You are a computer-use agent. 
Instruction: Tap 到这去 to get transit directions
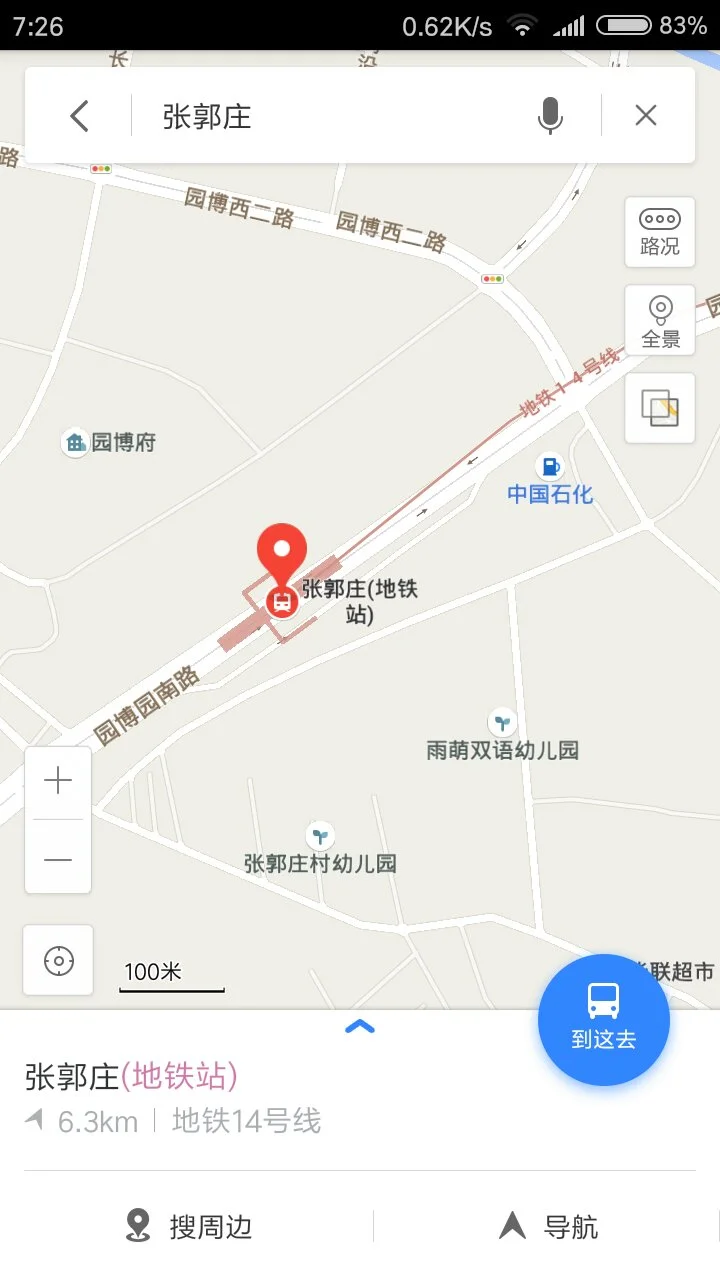[603, 1019]
